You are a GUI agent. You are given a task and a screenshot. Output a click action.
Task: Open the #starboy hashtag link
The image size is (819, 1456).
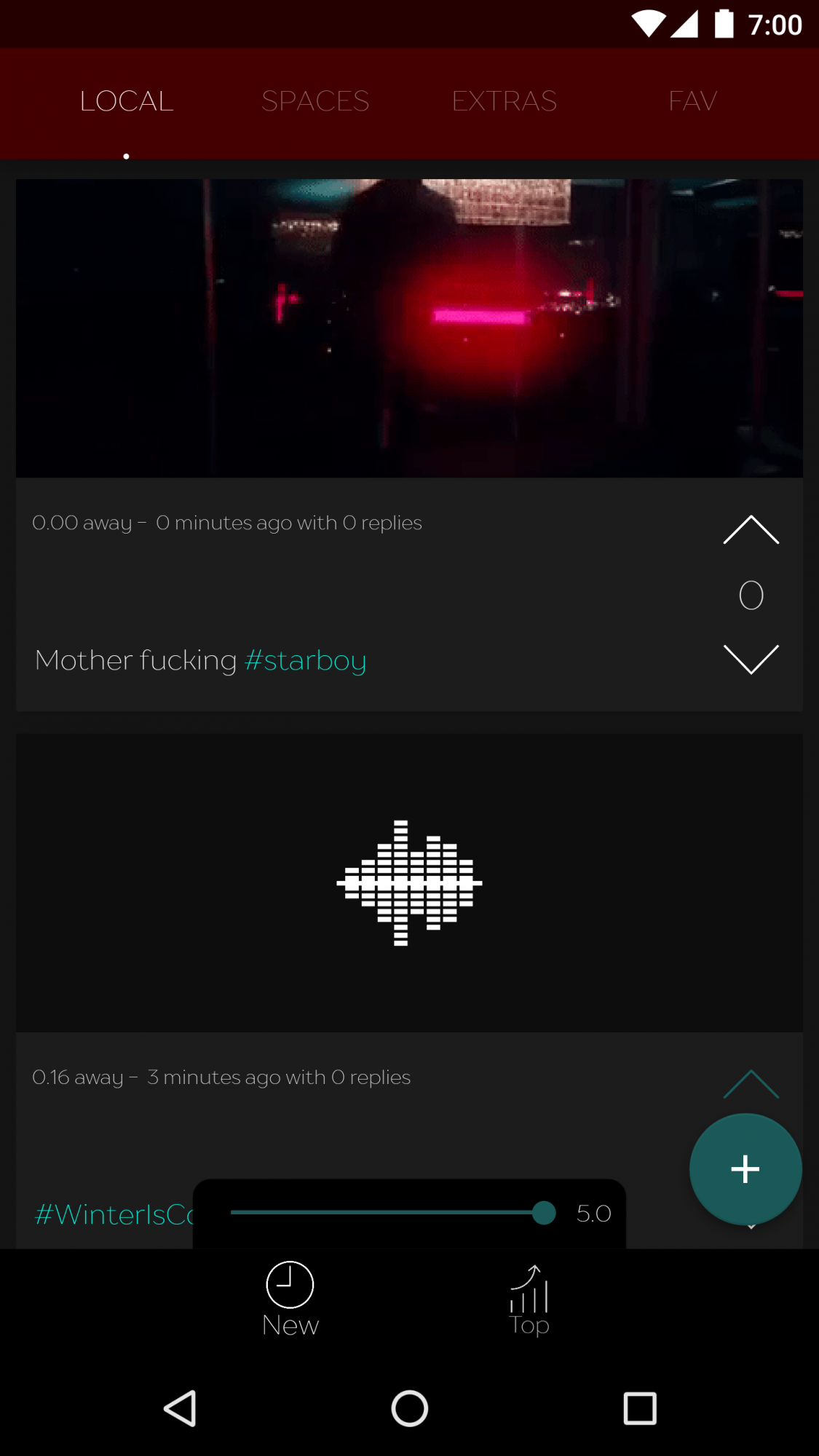(x=306, y=661)
